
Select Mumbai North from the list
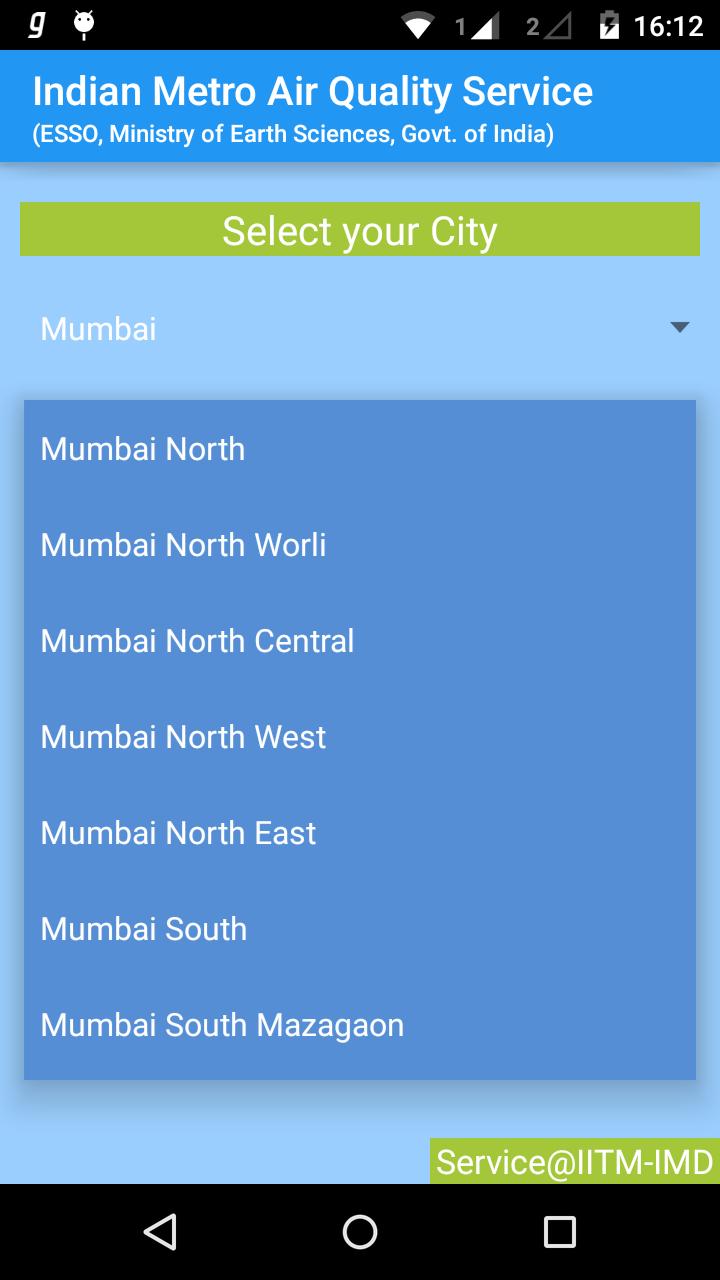click(x=142, y=448)
